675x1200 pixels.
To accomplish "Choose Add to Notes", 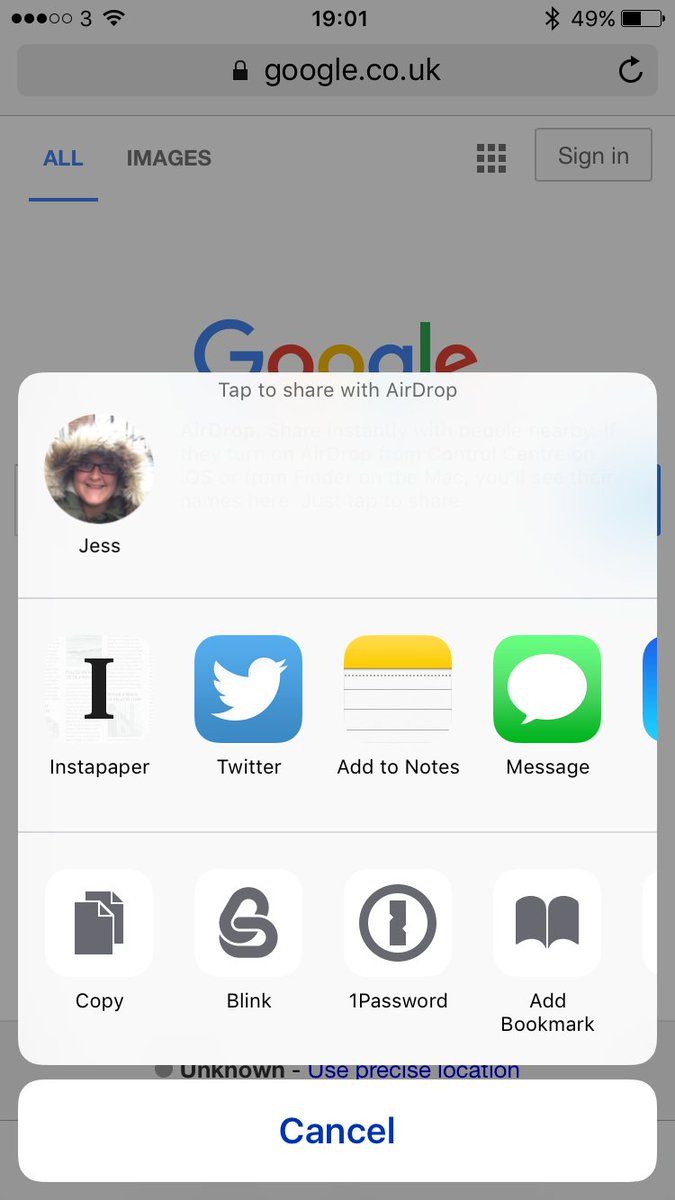I will (x=398, y=689).
